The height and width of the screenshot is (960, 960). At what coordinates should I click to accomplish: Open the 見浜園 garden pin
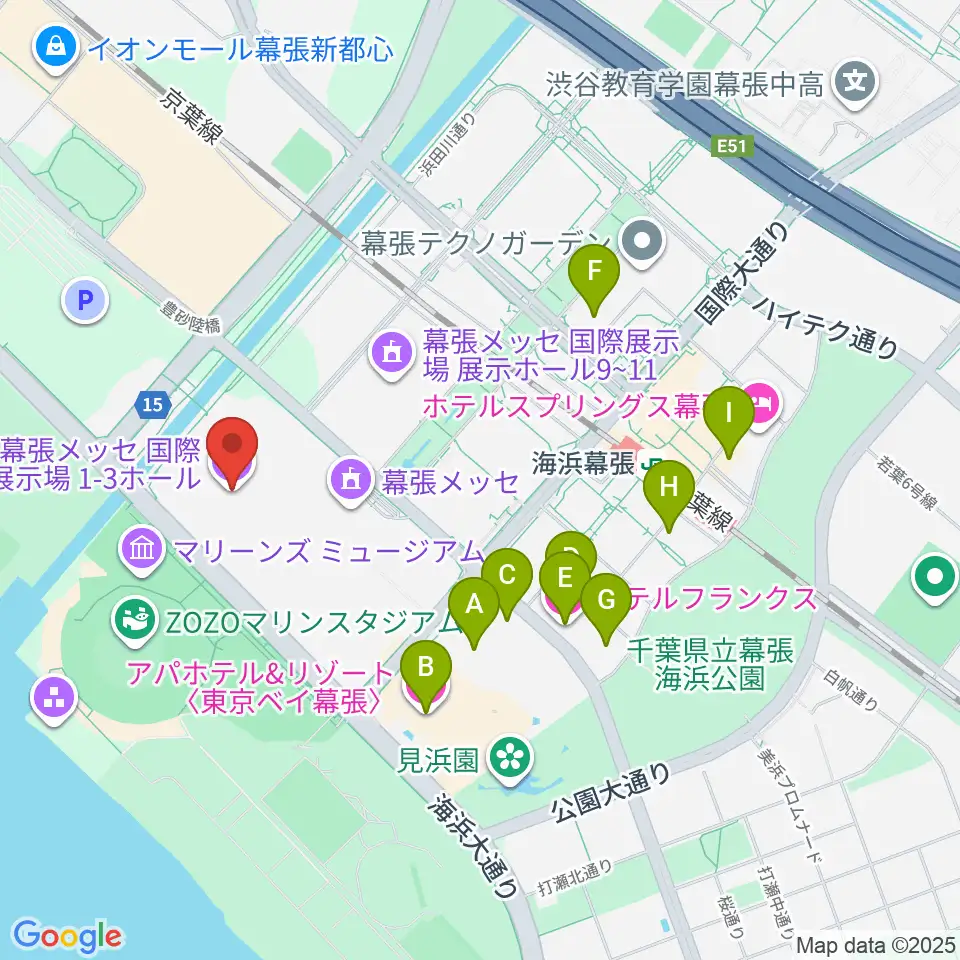click(x=511, y=760)
